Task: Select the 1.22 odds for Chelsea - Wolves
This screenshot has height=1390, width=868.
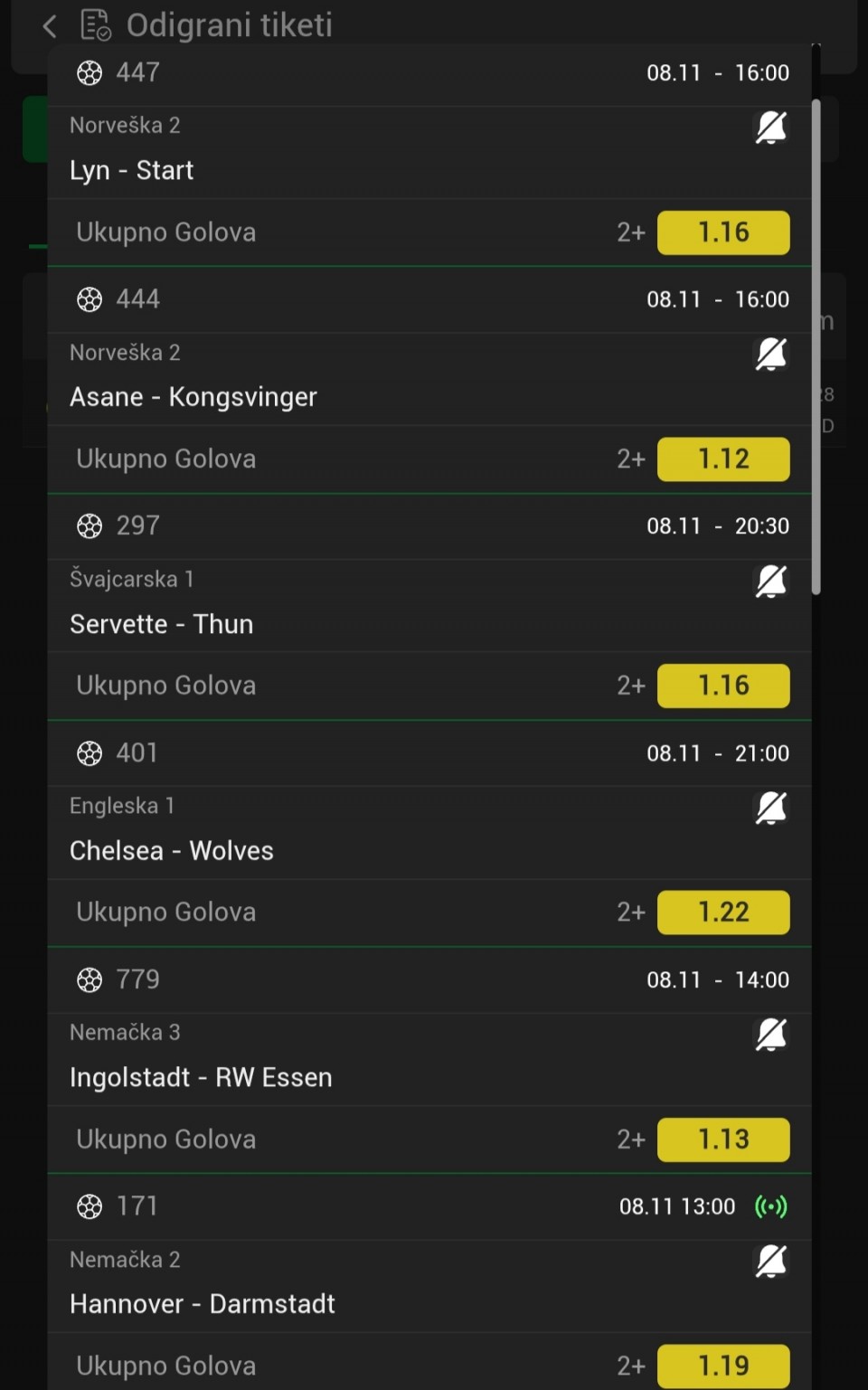Action: coord(723,912)
